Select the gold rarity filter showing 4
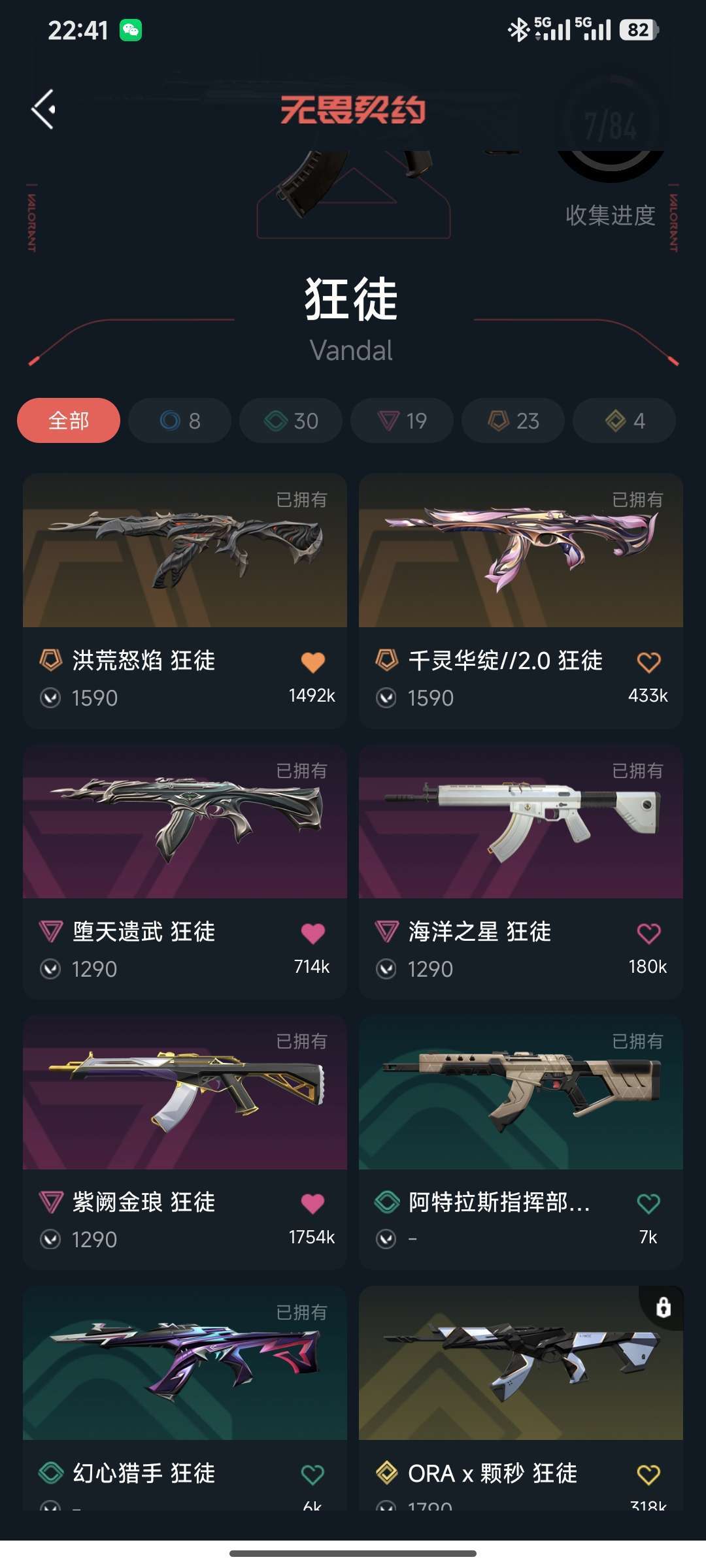Image resolution: width=706 pixels, height=1568 pixels. pyautogui.click(x=623, y=421)
